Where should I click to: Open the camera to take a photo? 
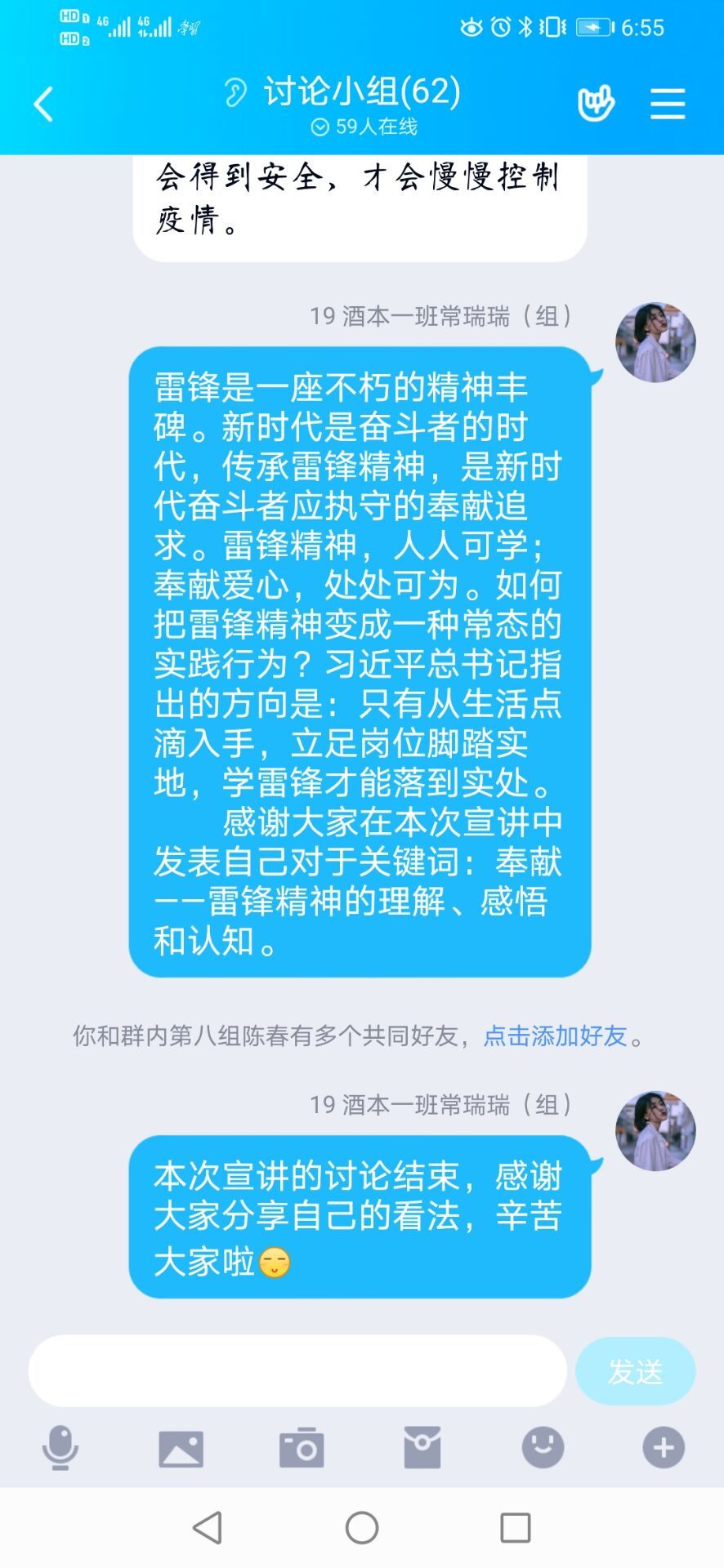(302, 1448)
